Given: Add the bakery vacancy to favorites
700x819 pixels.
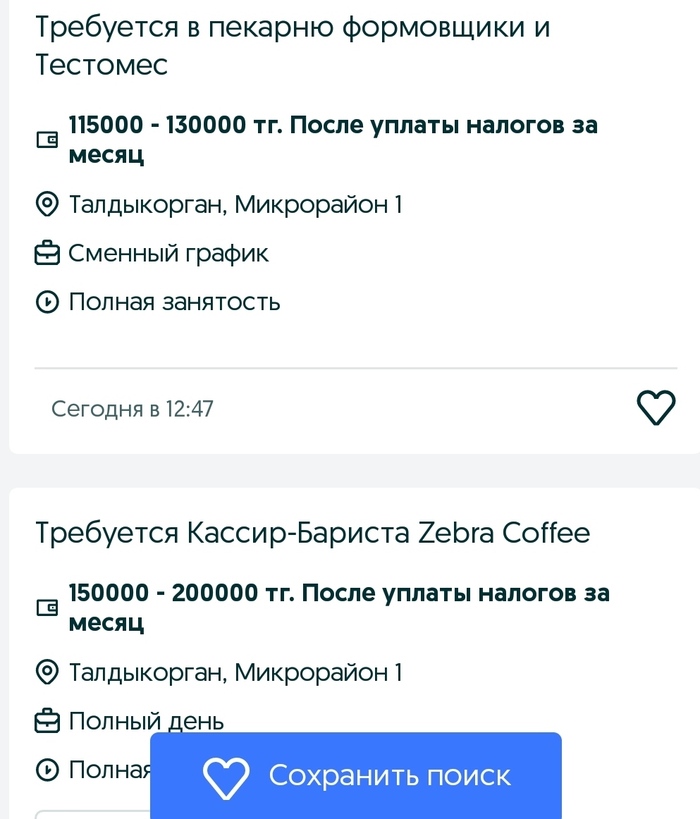Looking at the screenshot, I should pyautogui.click(x=656, y=407).
